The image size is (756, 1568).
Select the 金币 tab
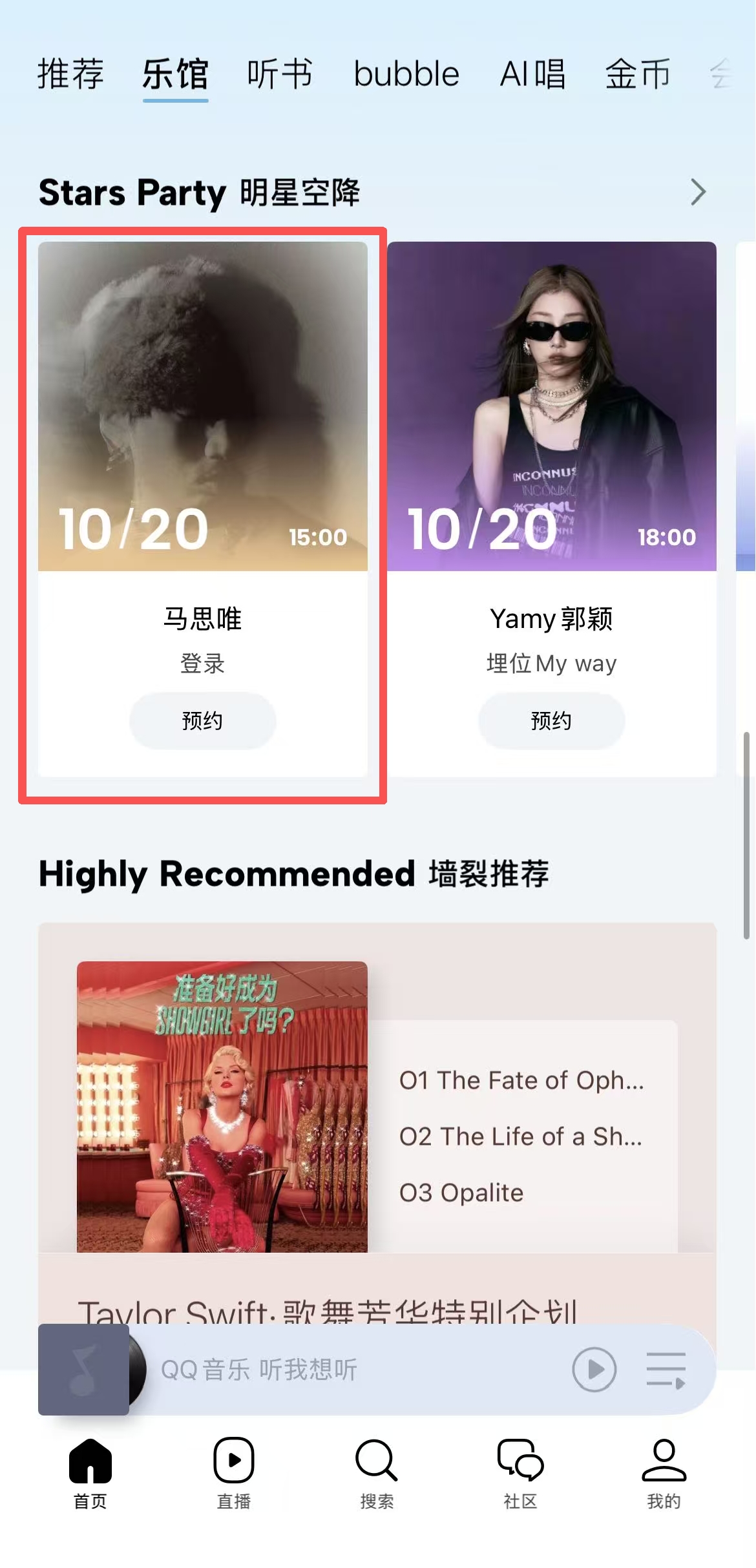pyautogui.click(x=638, y=74)
